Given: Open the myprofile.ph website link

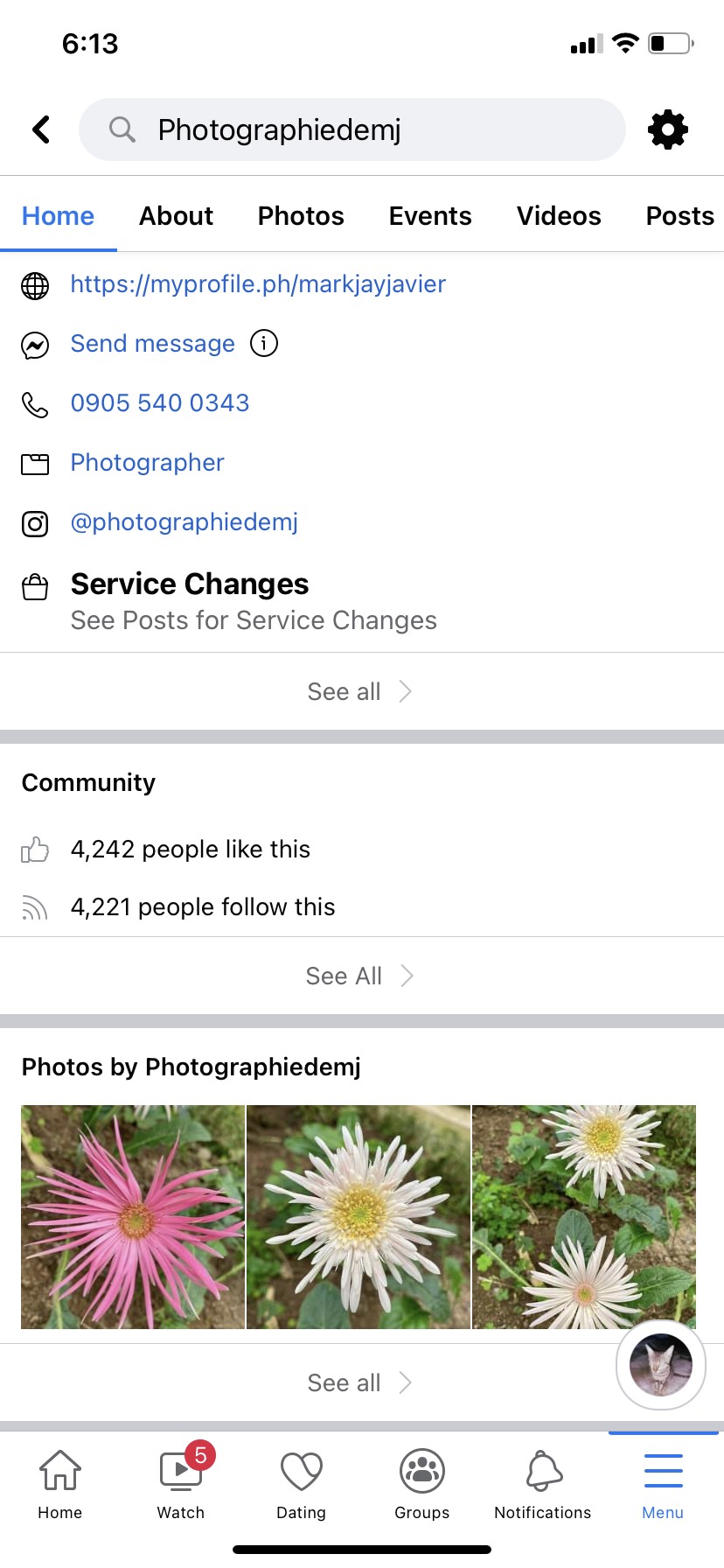Looking at the screenshot, I should (x=258, y=284).
